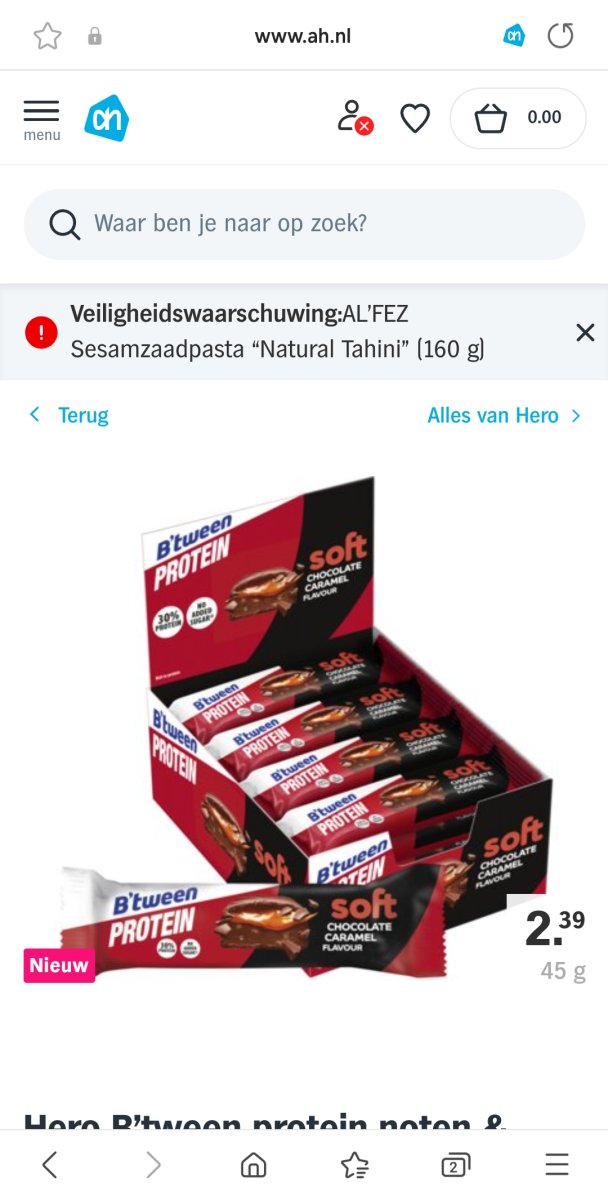Open the AL'FEZ safety warning details
608x1200 pixels.
point(277,332)
